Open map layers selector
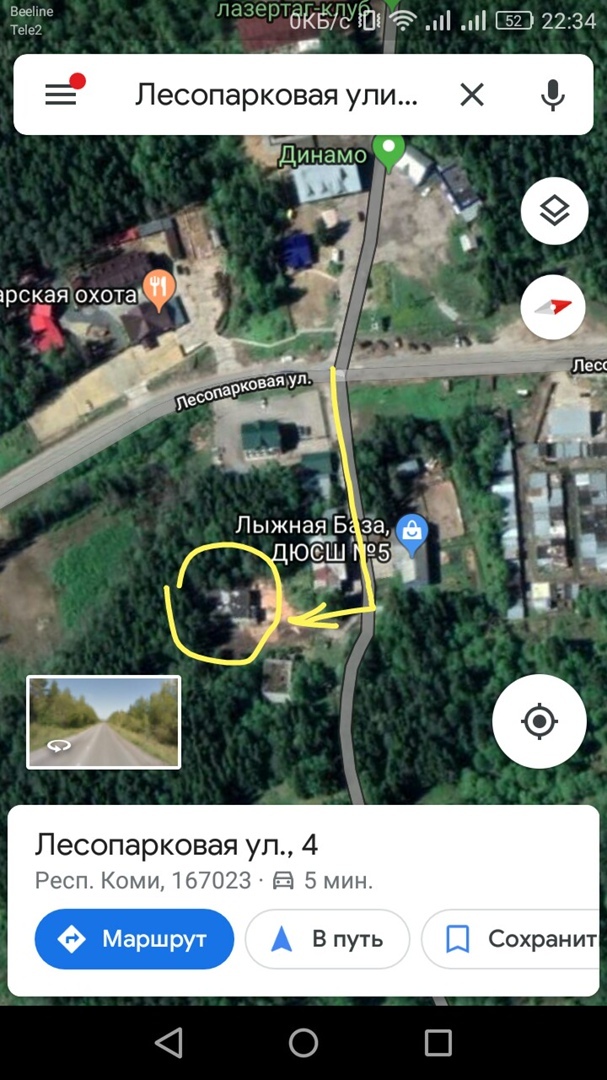Screen dimensions: 607x1080 tap(555, 211)
